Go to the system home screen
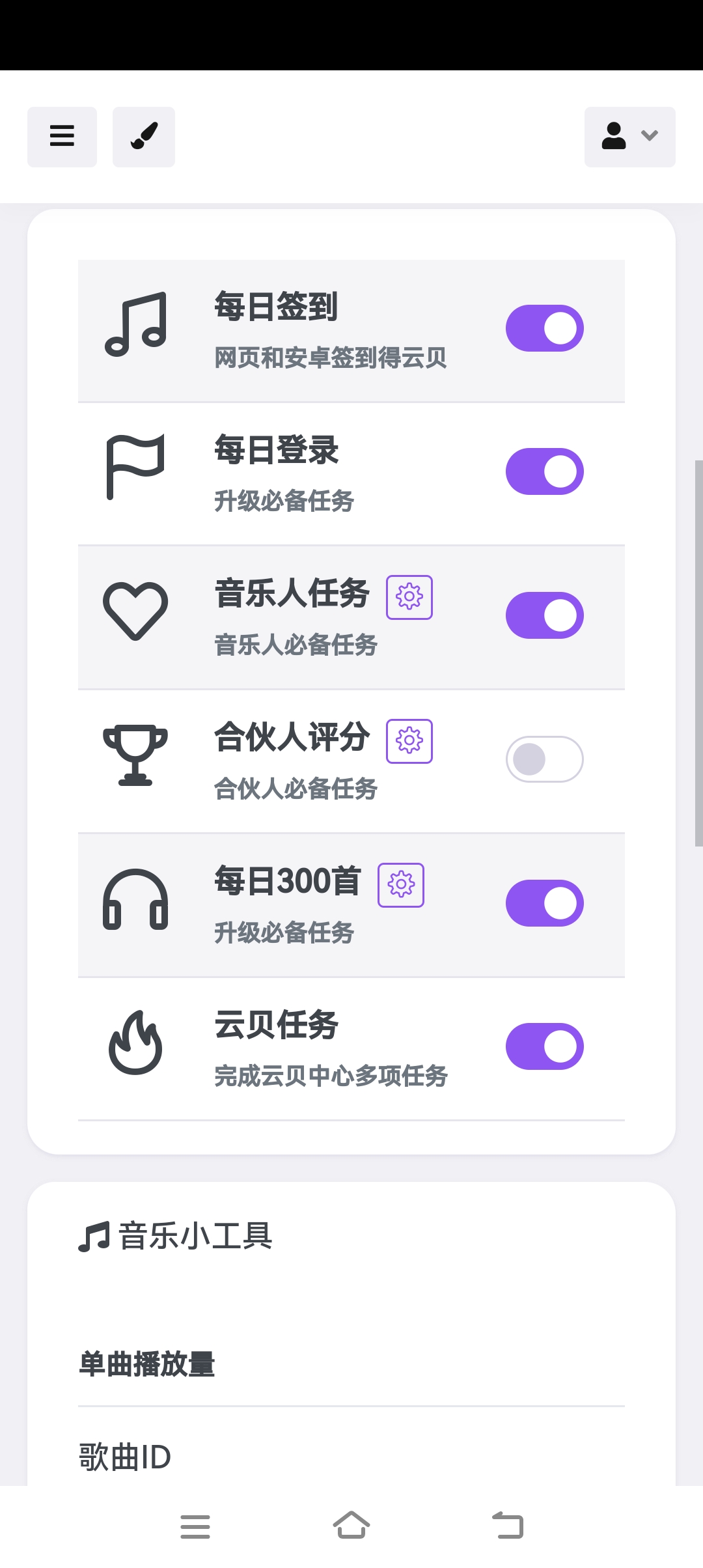703x1568 pixels. coord(351,1525)
